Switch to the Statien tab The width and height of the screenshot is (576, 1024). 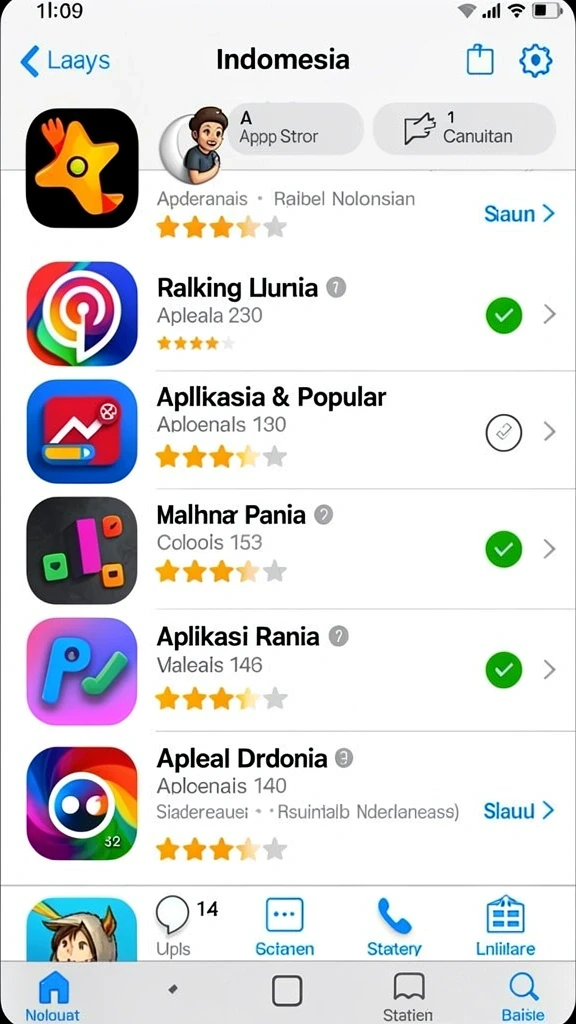408,995
